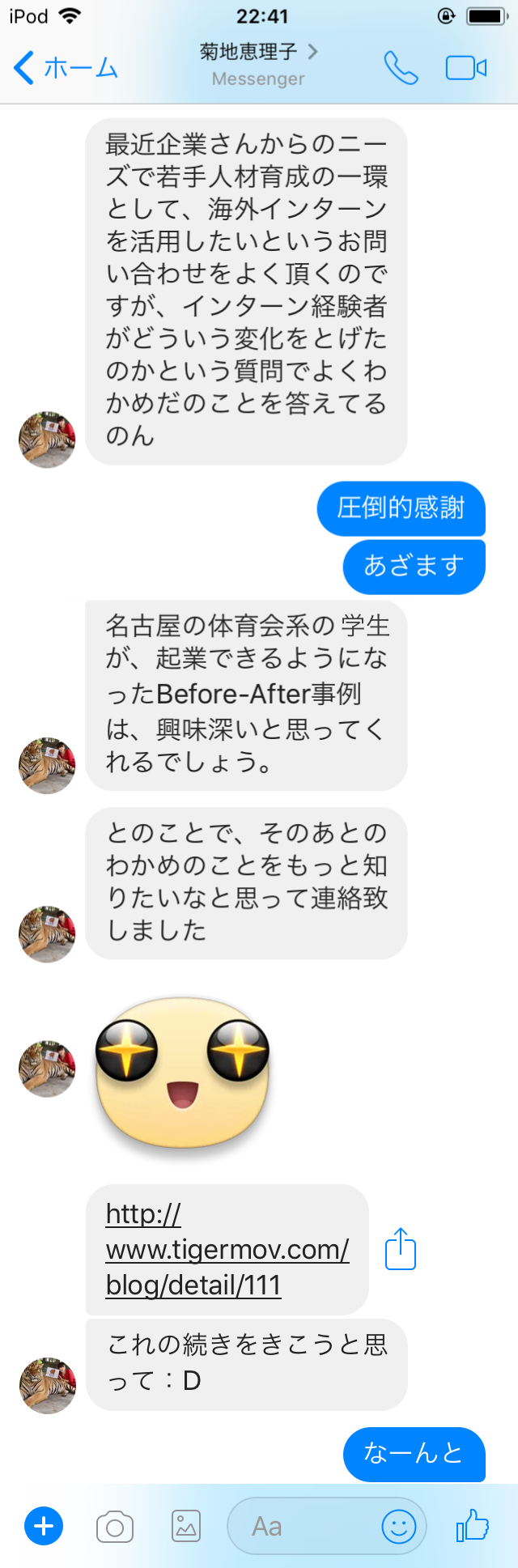Open the photo gallery picker
The height and width of the screenshot is (1568, 518).
[186, 1527]
